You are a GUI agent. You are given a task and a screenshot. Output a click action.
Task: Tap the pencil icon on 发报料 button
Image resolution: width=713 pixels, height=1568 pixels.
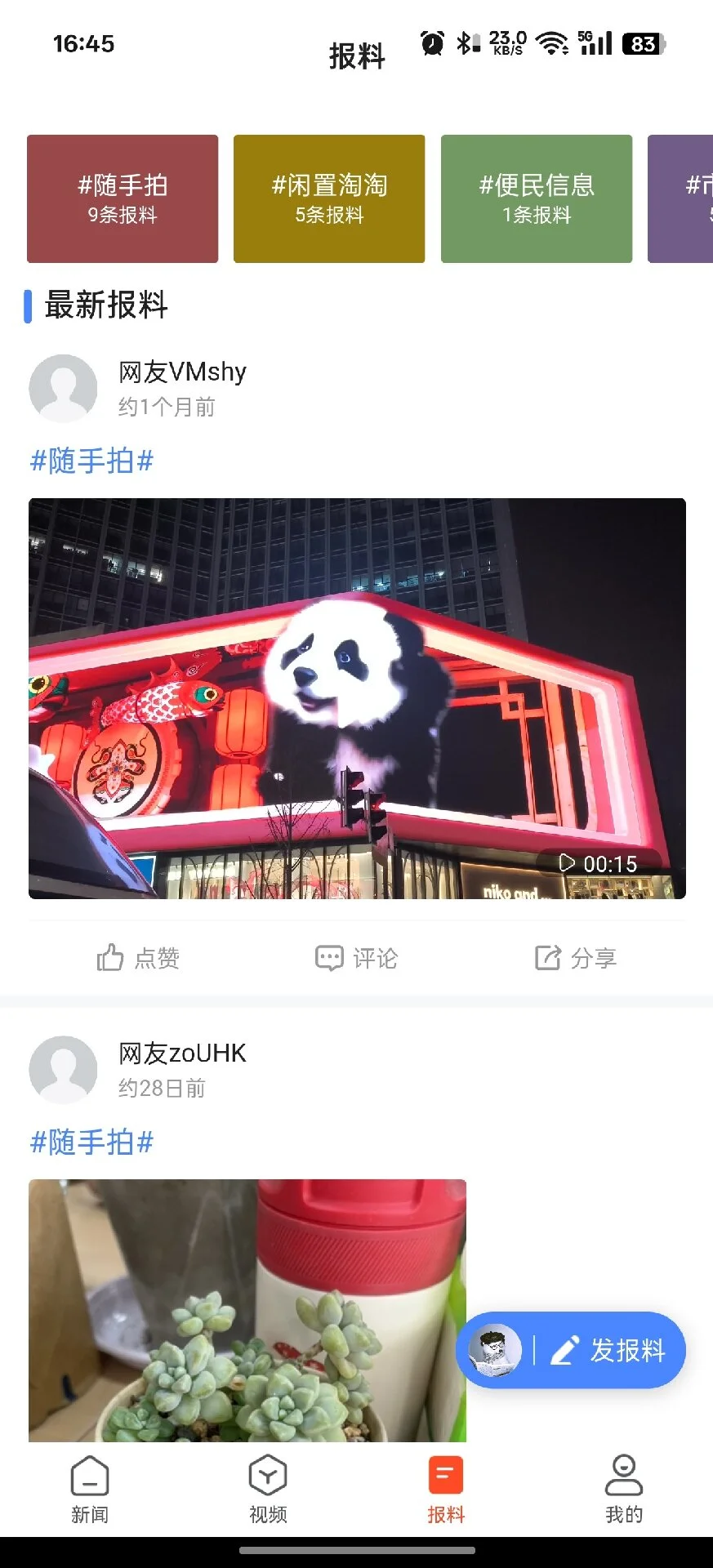567,1349
